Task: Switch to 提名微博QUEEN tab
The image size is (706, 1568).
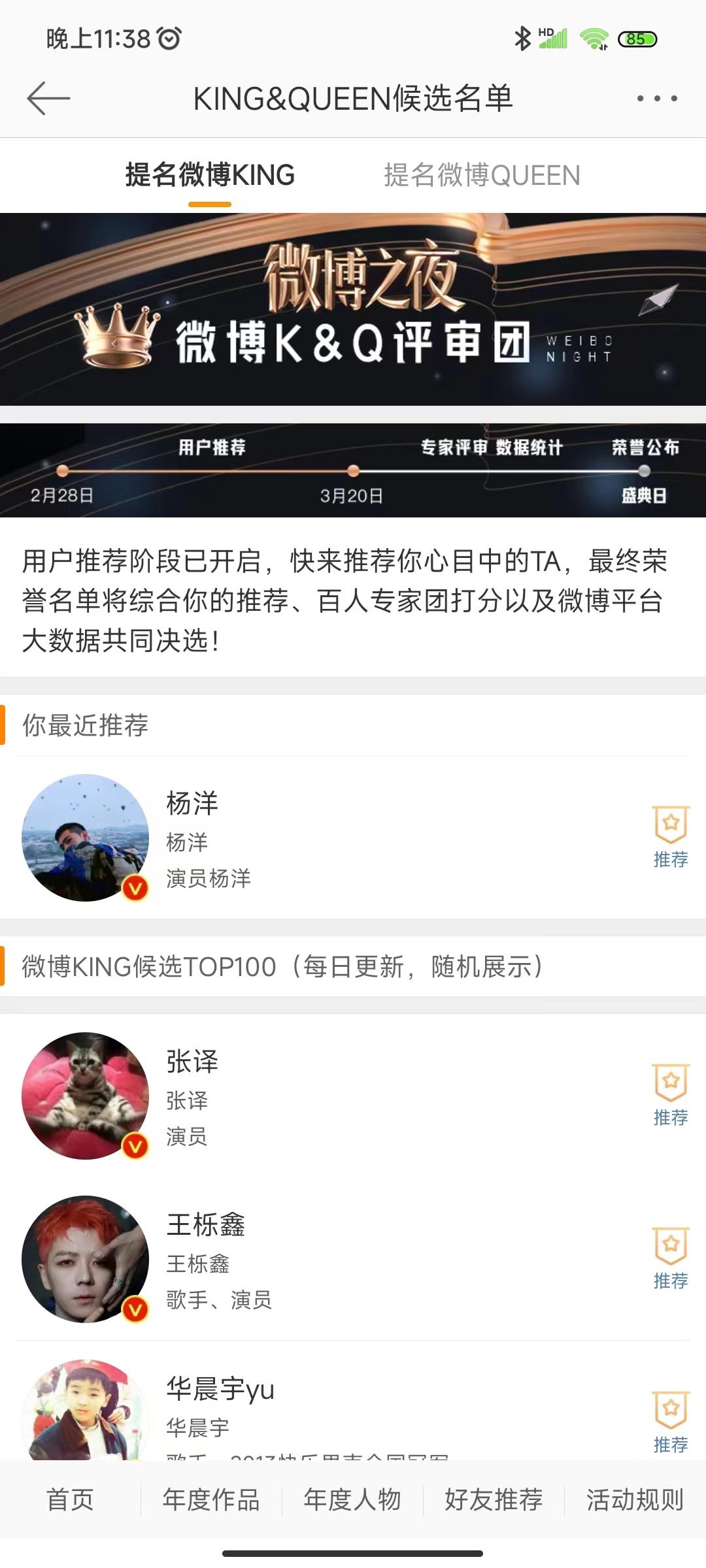Action: (x=482, y=175)
